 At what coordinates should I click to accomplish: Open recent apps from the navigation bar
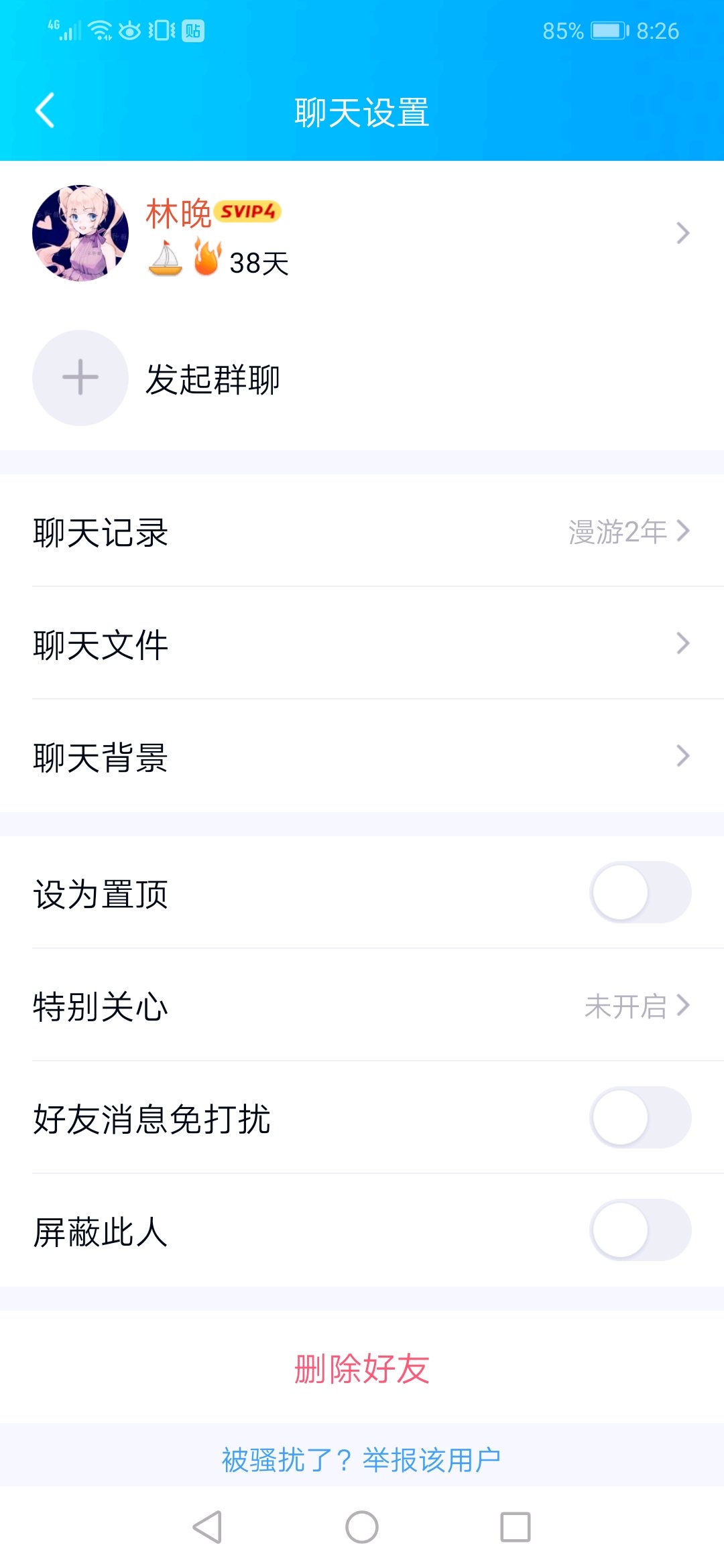pos(516,1527)
